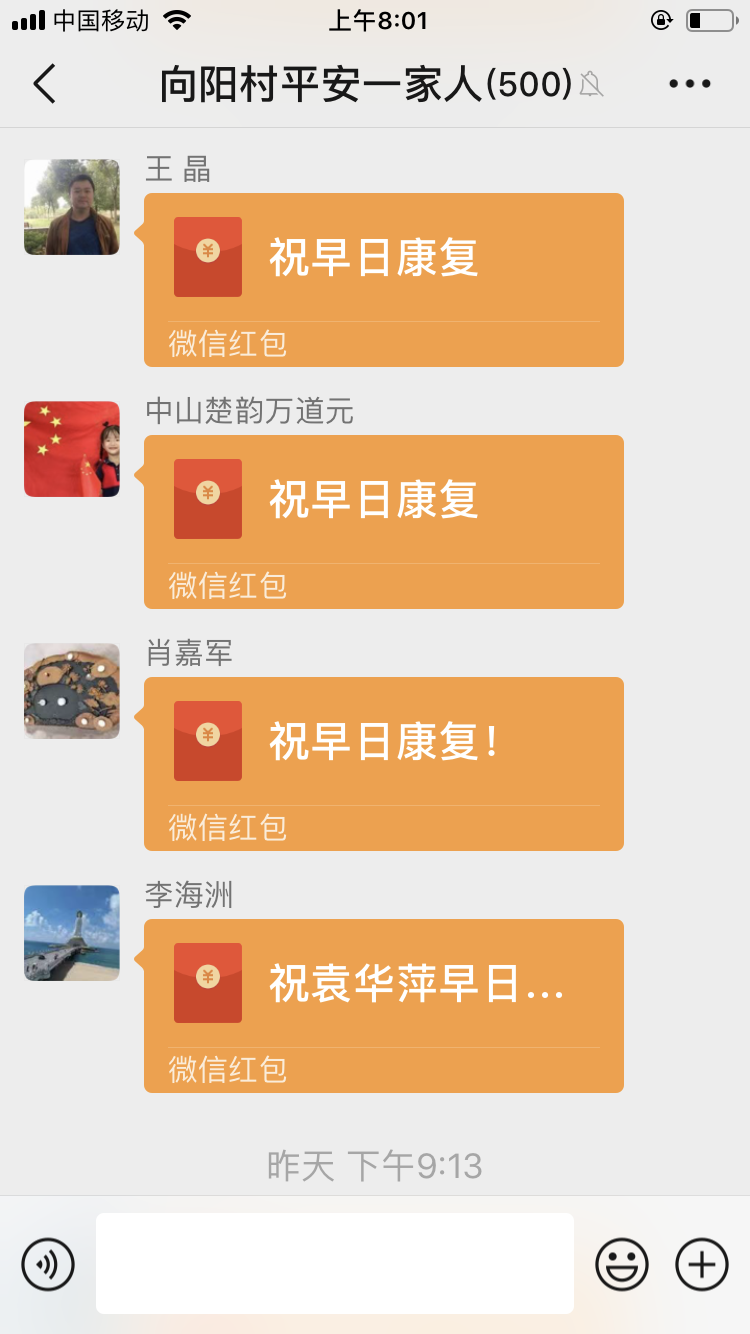This screenshot has width=750, height=1334.
Task: Open the emoji sticker panel
Action: pyautogui.click(x=622, y=1264)
